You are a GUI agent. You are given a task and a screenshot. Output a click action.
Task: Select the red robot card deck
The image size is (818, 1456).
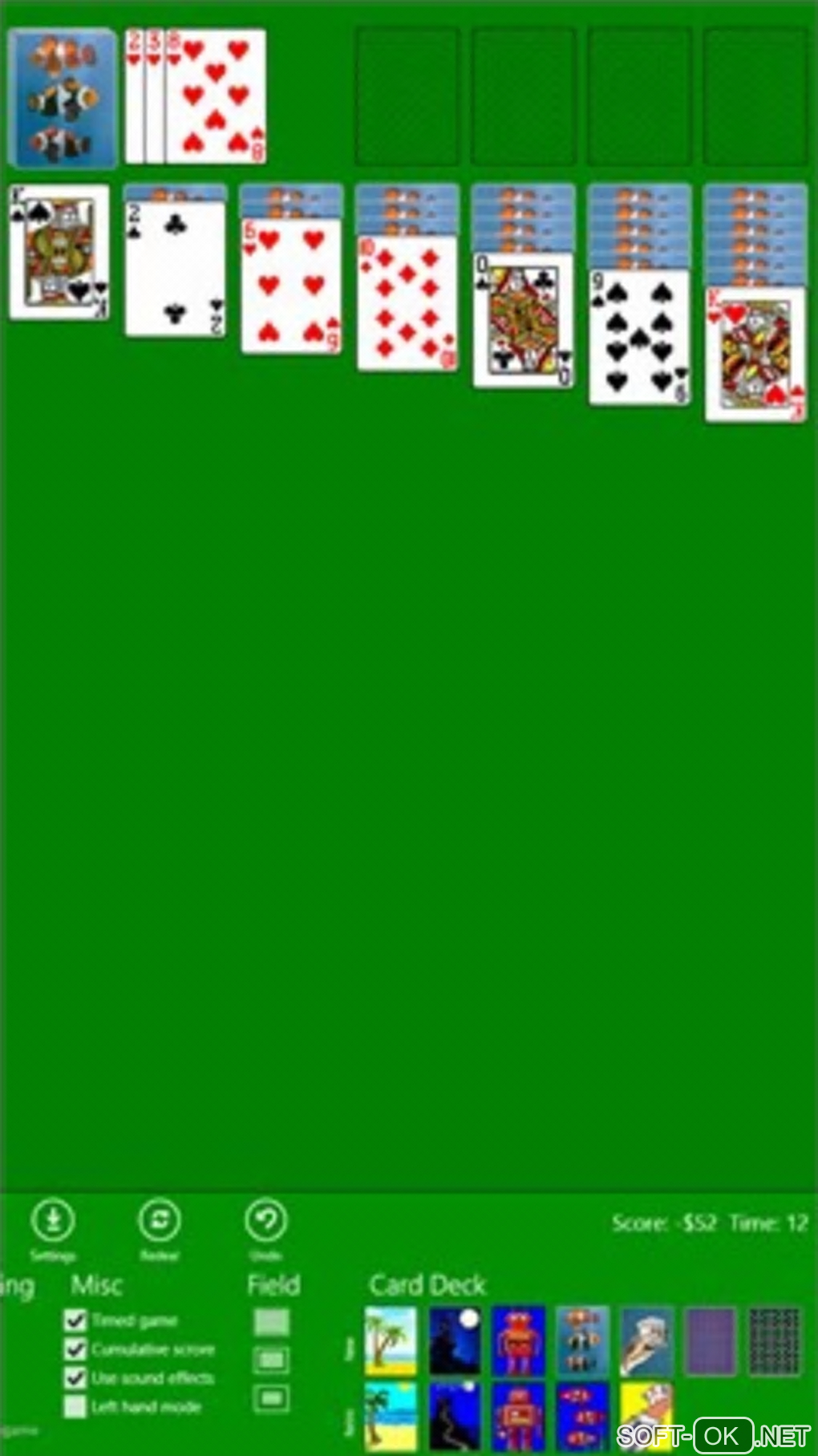click(518, 1340)
